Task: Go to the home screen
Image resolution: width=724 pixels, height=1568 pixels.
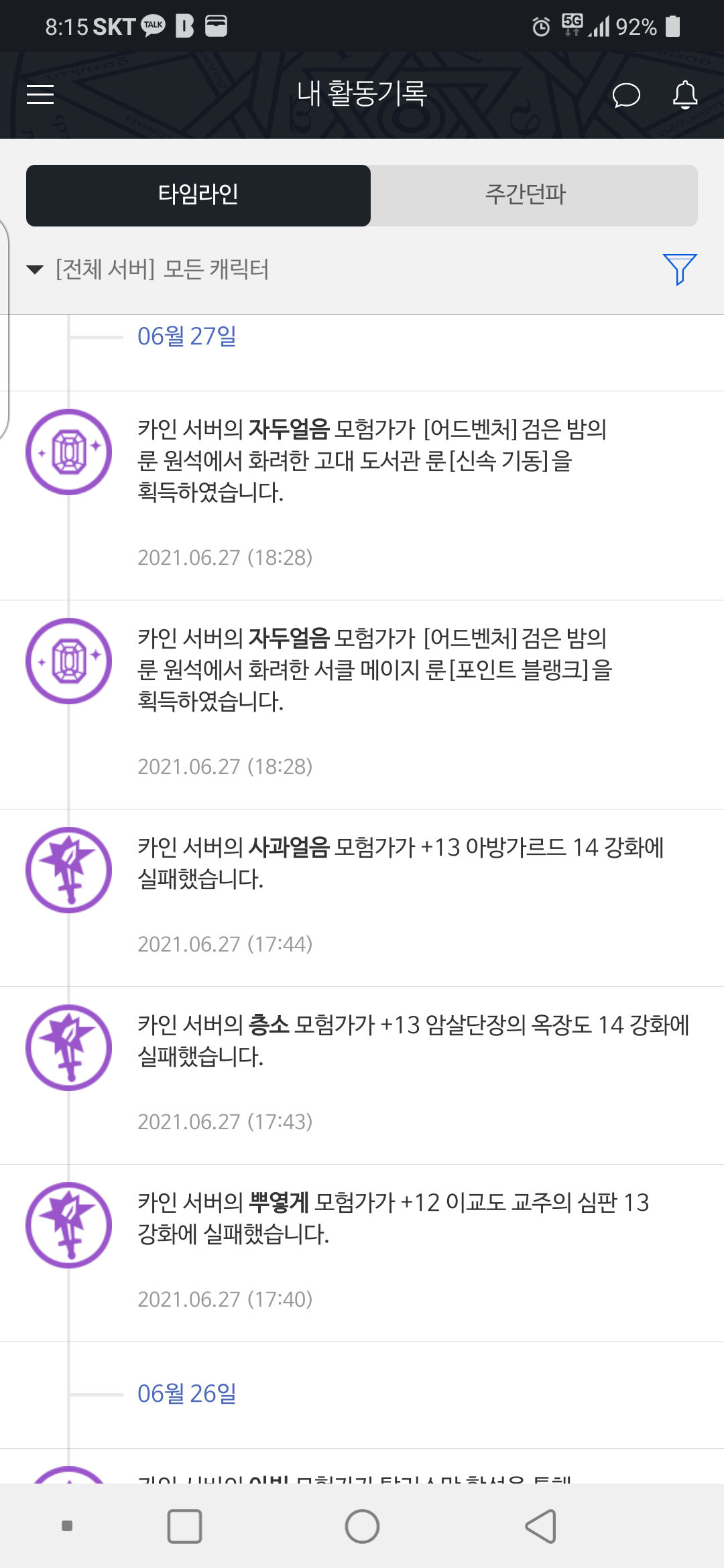Action: 362,1526
